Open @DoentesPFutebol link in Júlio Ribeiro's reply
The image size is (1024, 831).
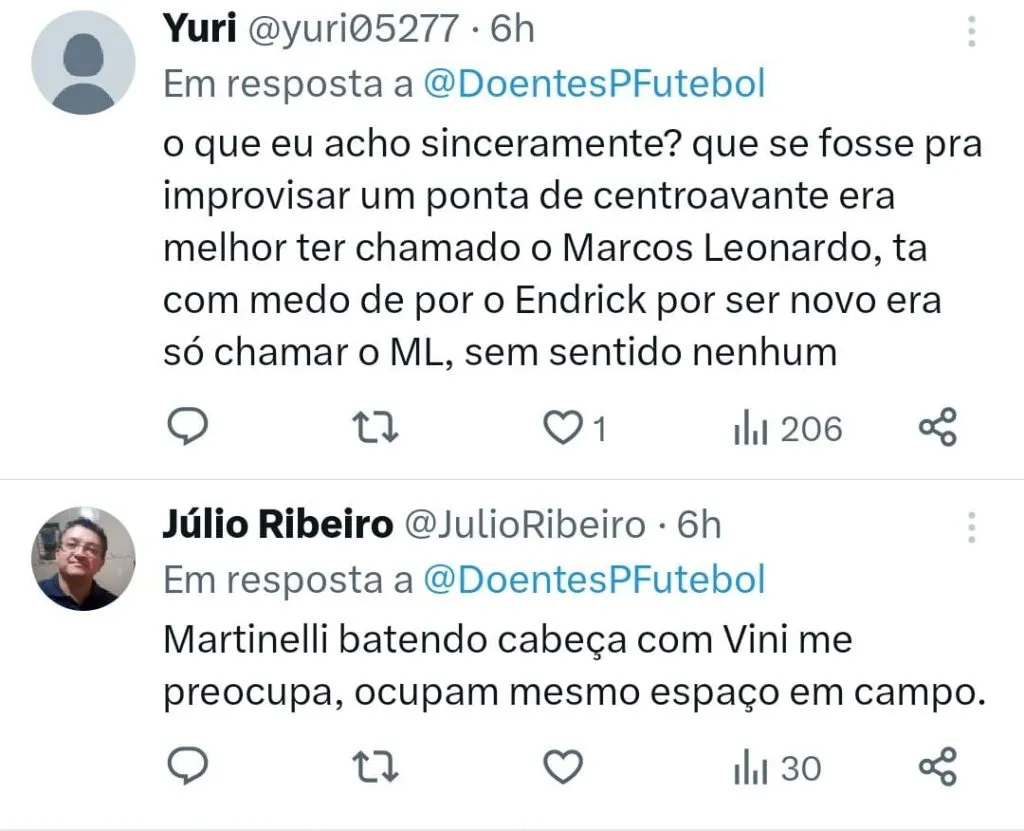click(594, 580)
